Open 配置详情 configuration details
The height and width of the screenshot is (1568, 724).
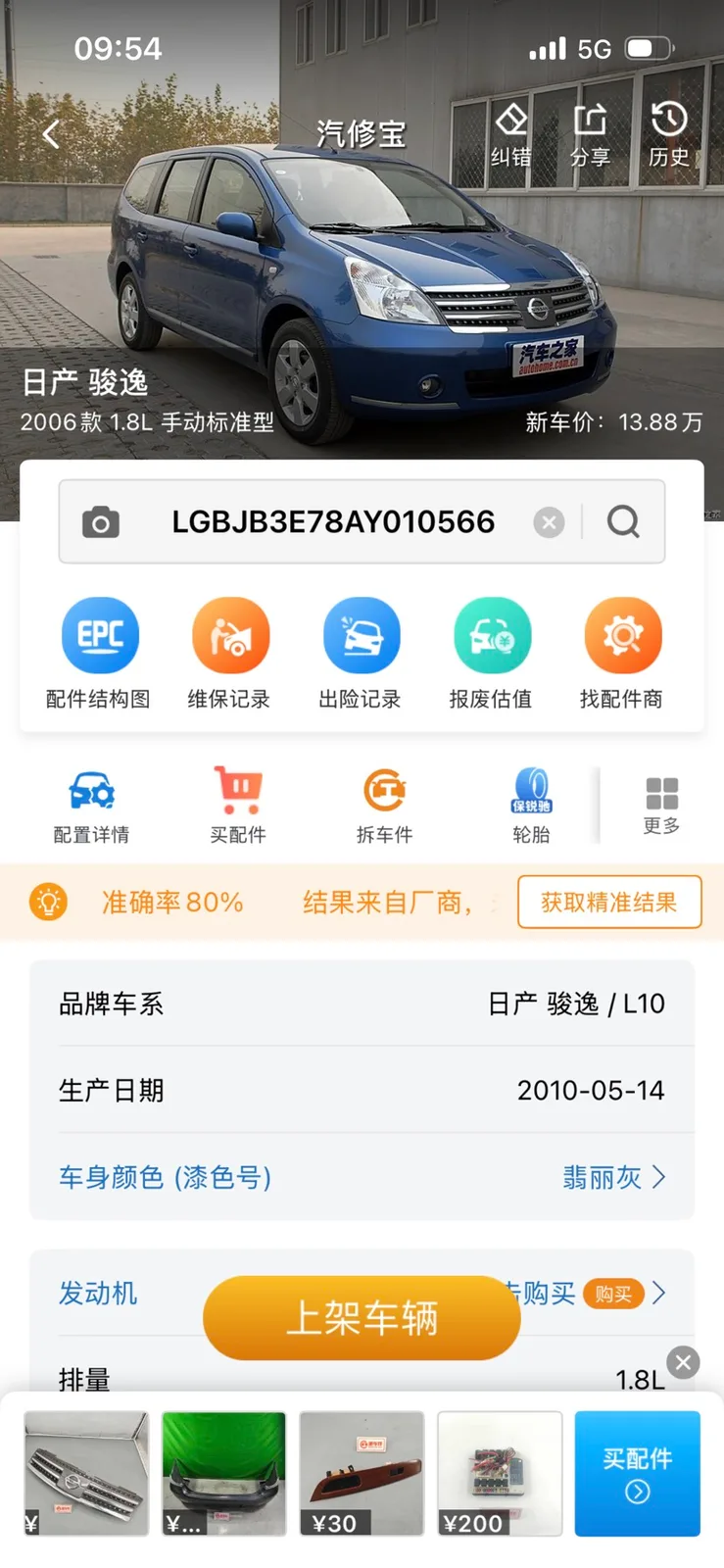[91, 807]
